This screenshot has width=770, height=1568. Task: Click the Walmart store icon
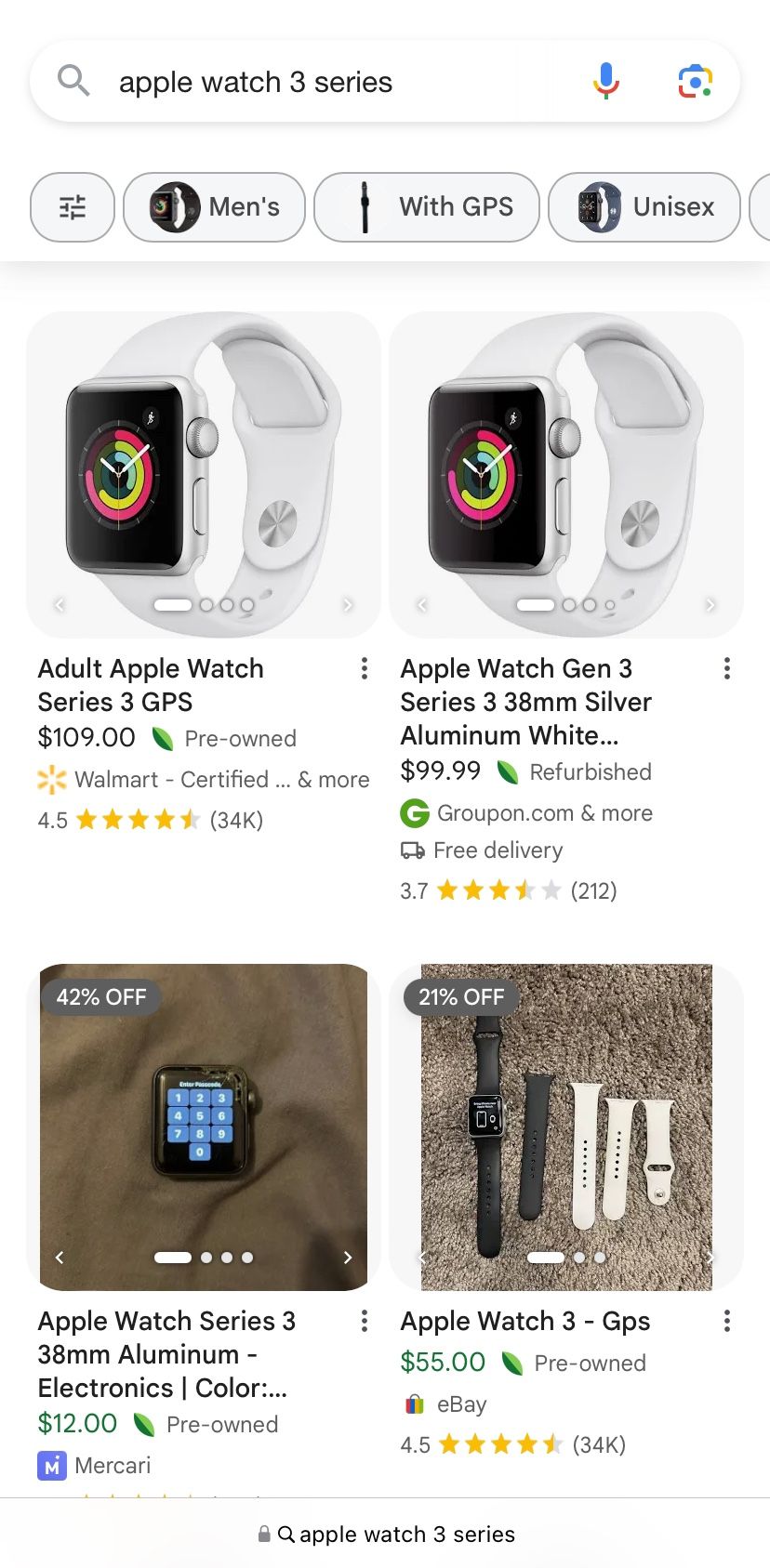tap(52, 780)
